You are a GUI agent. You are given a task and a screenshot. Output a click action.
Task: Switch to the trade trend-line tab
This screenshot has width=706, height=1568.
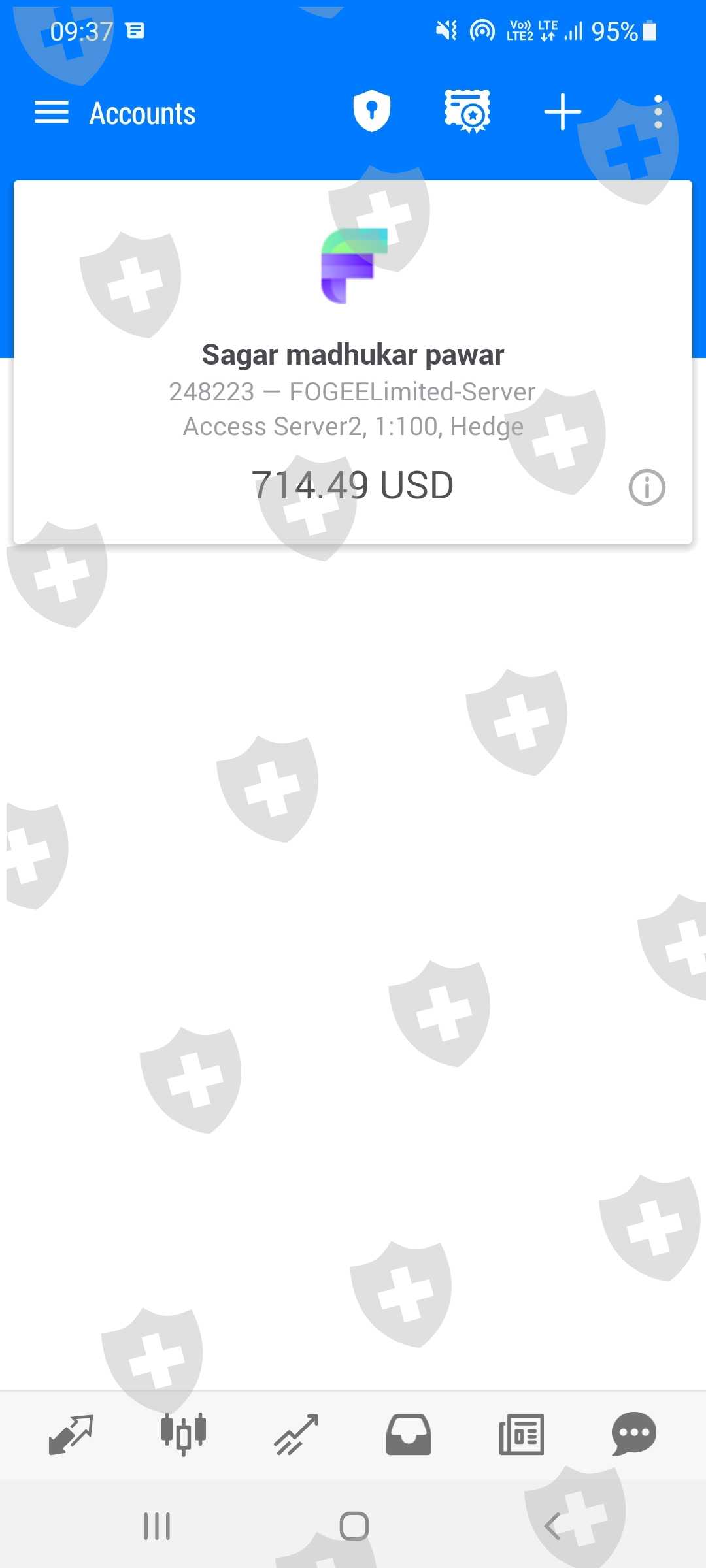point(296,1435)
